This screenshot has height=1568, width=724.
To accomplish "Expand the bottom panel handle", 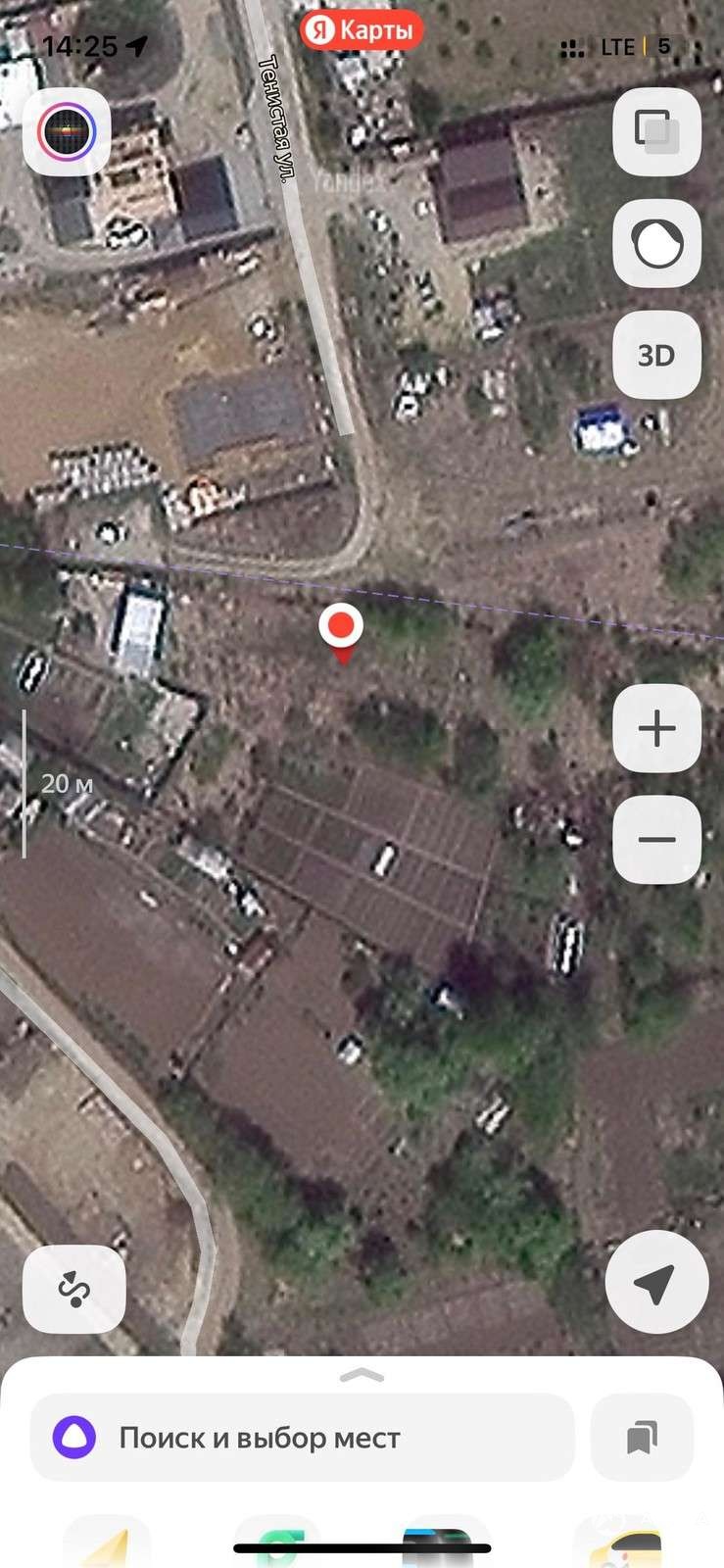I will [362, 1375].
